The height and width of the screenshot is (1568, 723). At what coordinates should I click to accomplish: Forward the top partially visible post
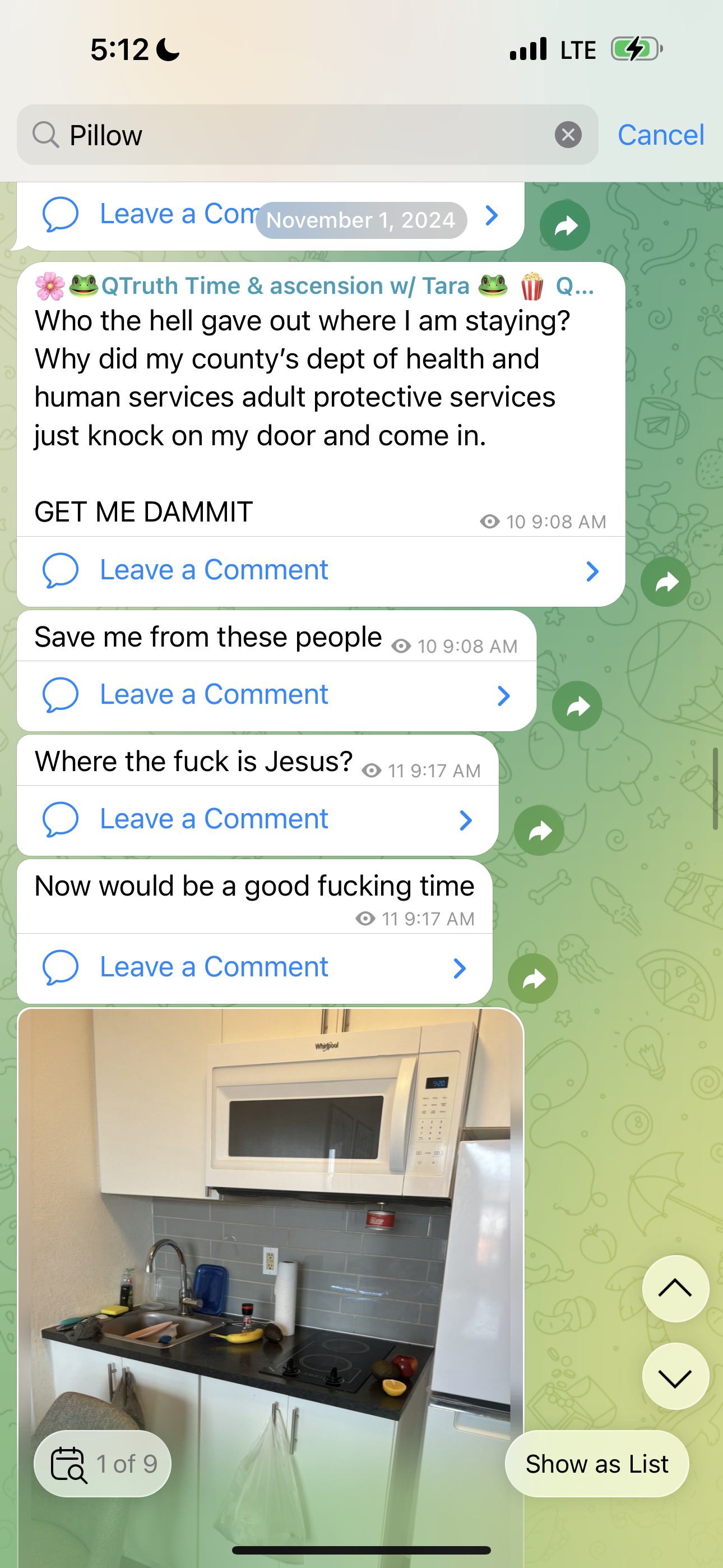[564, 226]
